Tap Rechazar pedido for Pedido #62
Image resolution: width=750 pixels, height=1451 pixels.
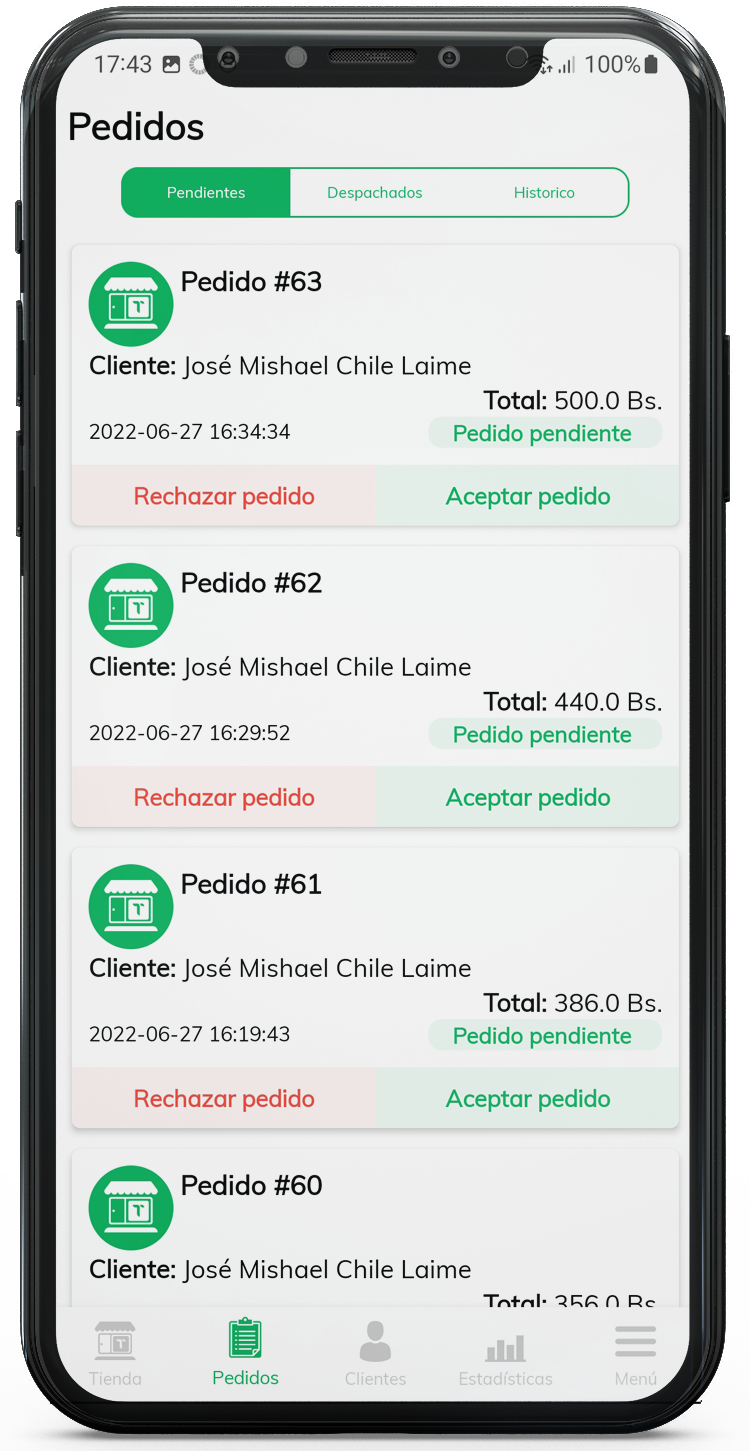point(224,797)
